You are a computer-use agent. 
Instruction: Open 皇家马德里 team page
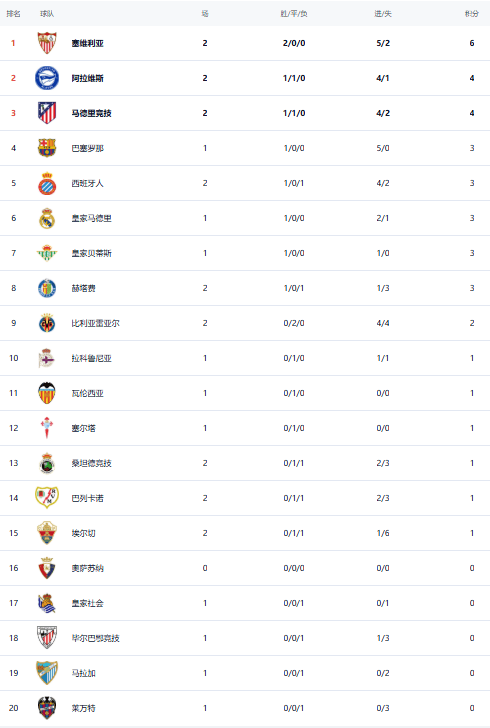point(245,218)
